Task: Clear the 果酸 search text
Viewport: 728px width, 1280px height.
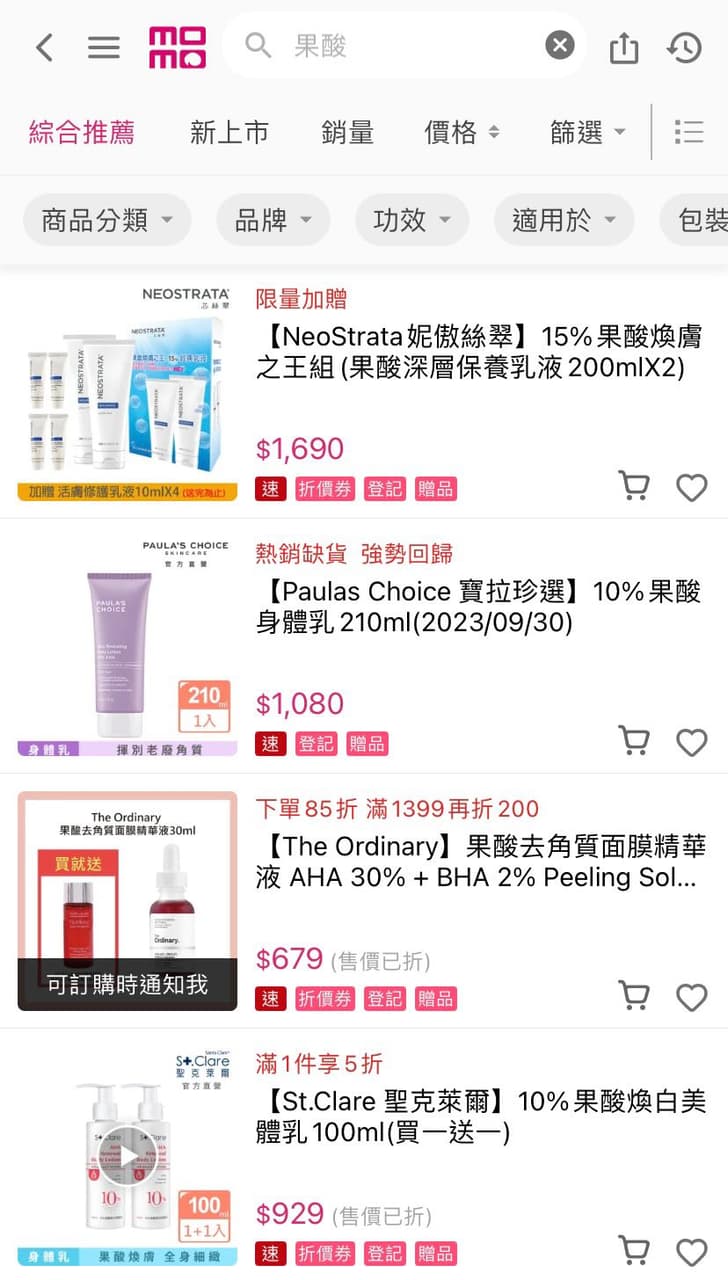Action: (560, 45)
